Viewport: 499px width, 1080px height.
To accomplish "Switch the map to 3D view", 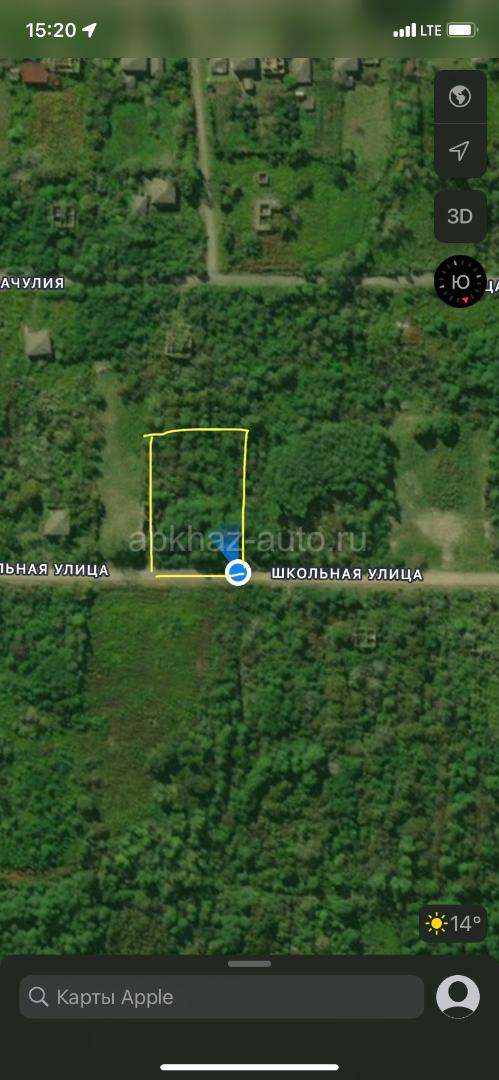I will pos(460,216).
